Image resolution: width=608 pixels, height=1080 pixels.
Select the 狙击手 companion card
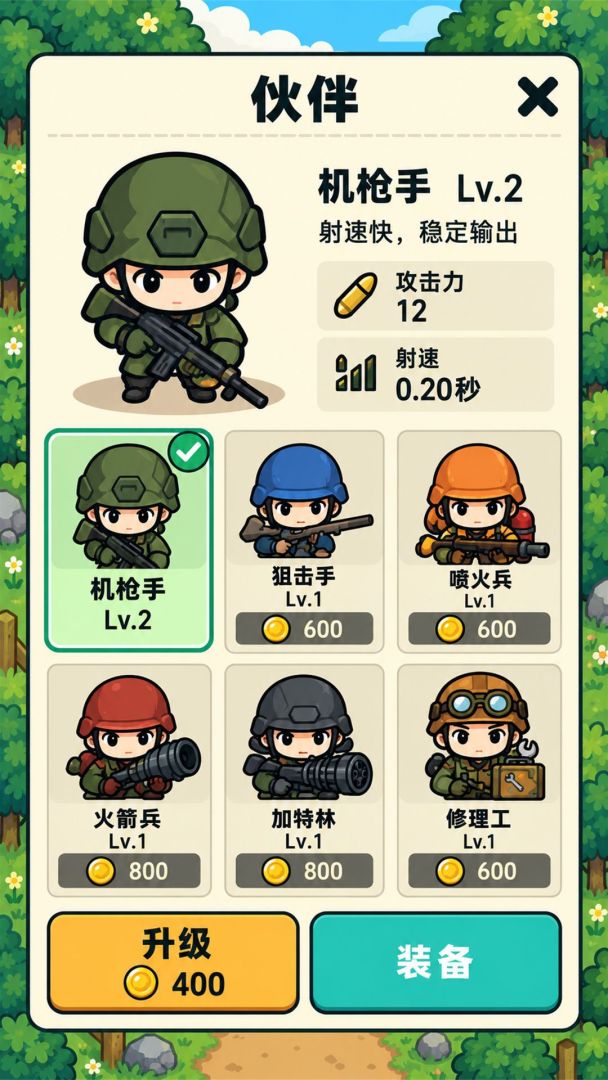pos(304,541)
